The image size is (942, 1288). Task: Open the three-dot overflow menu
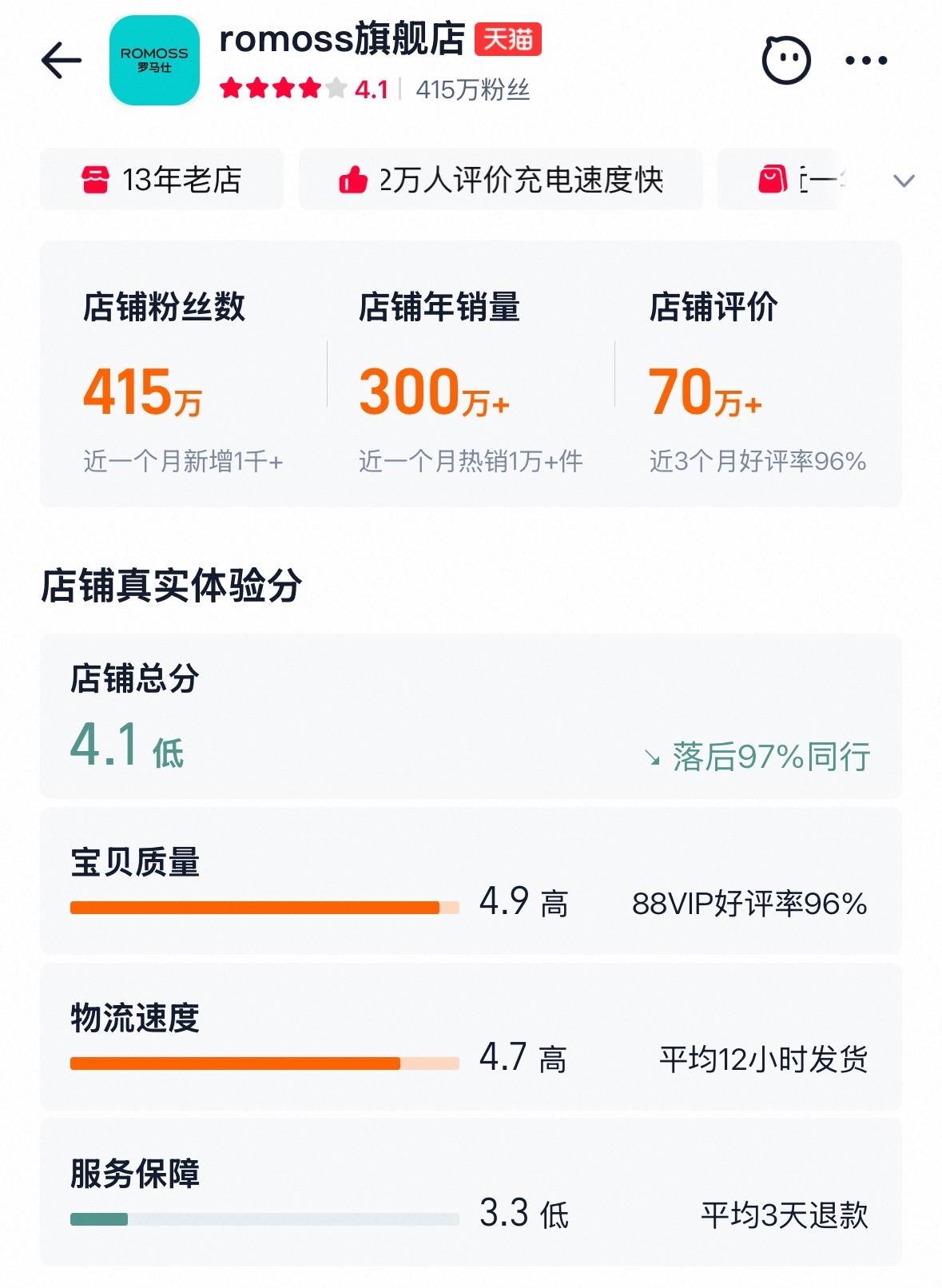pyautogui.click(x=866, y=61)
